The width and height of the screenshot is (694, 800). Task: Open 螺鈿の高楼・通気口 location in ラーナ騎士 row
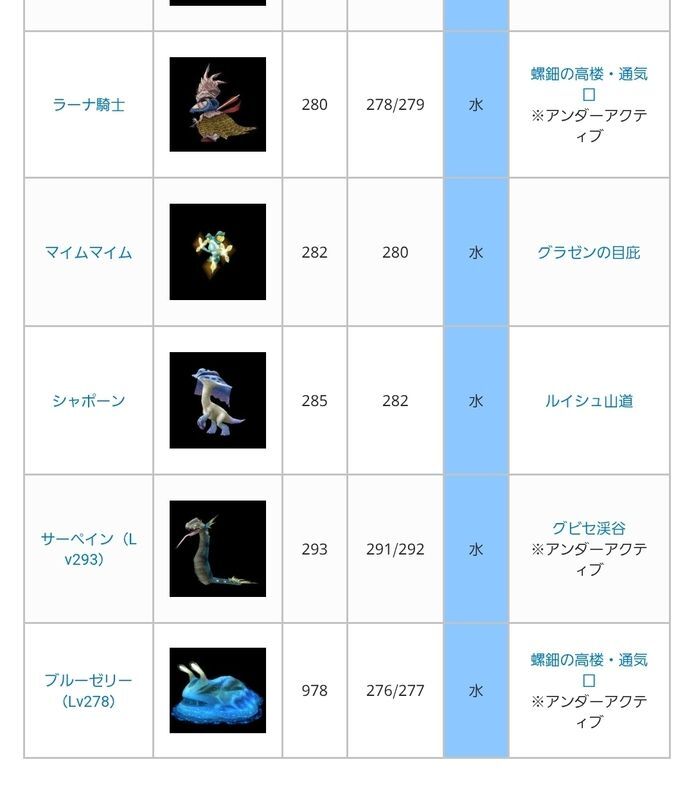pos(589,84)
